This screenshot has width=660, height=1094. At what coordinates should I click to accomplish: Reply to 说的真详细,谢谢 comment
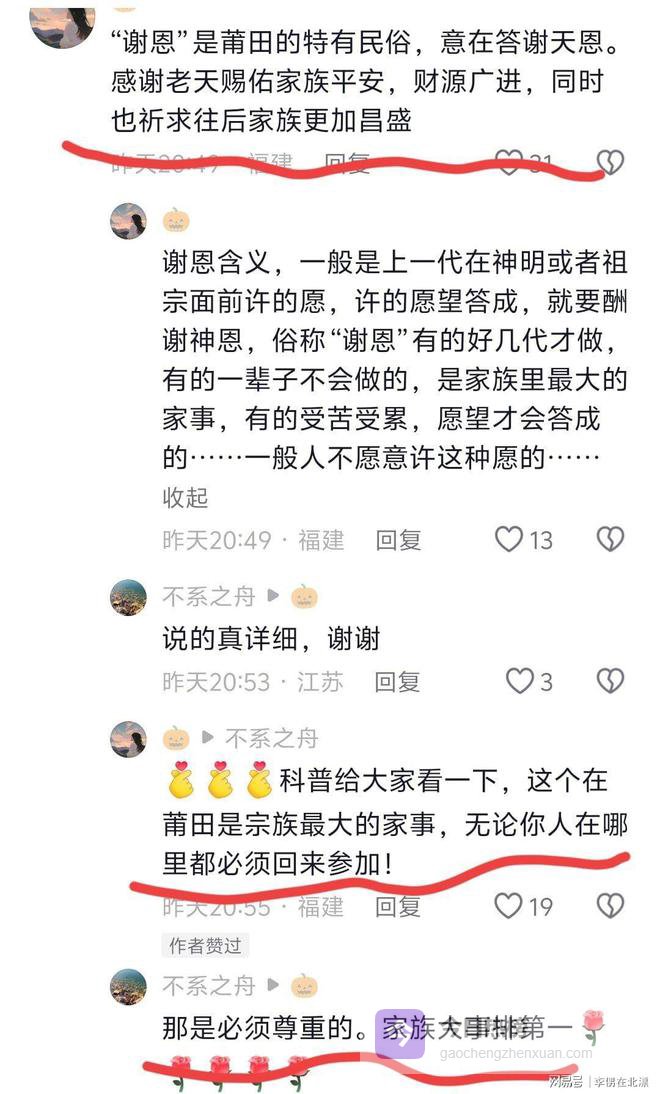coord(398,682)
